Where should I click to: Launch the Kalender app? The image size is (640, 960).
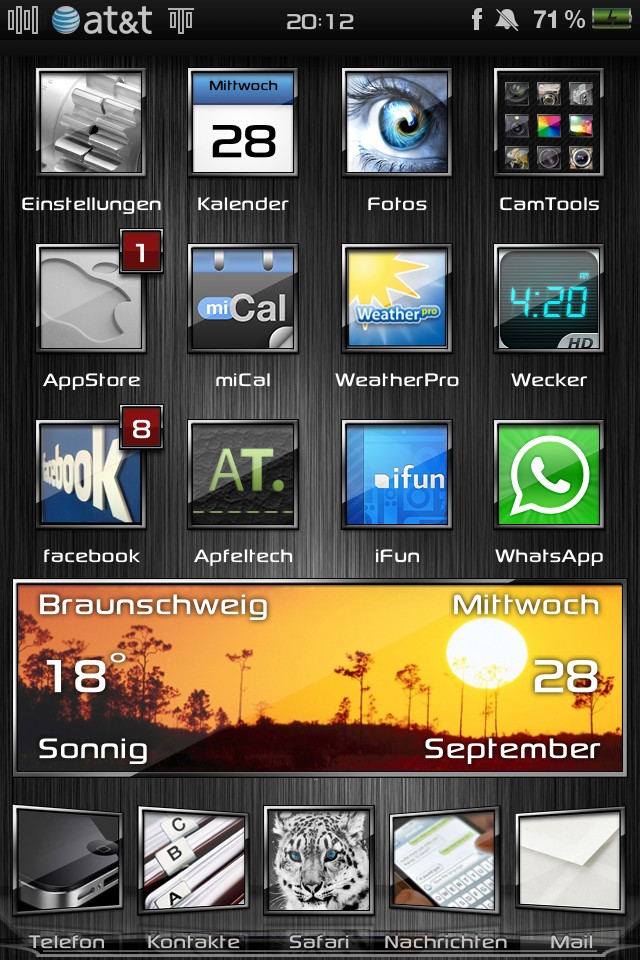pos(243,123)
